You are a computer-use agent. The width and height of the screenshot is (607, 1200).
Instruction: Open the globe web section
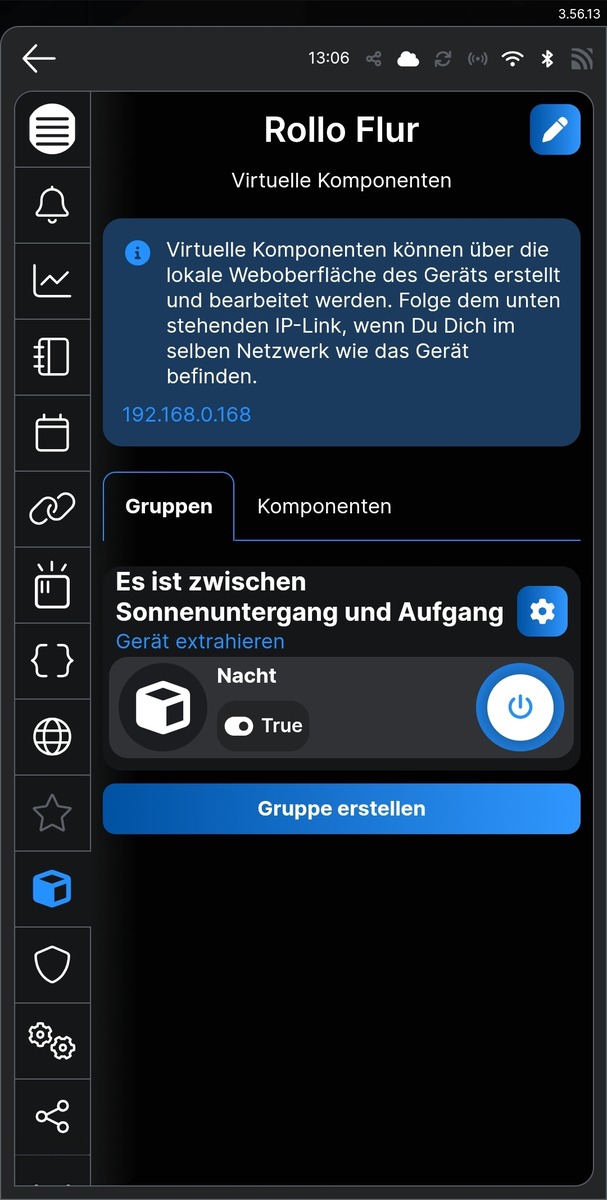[x=52, y=737]
